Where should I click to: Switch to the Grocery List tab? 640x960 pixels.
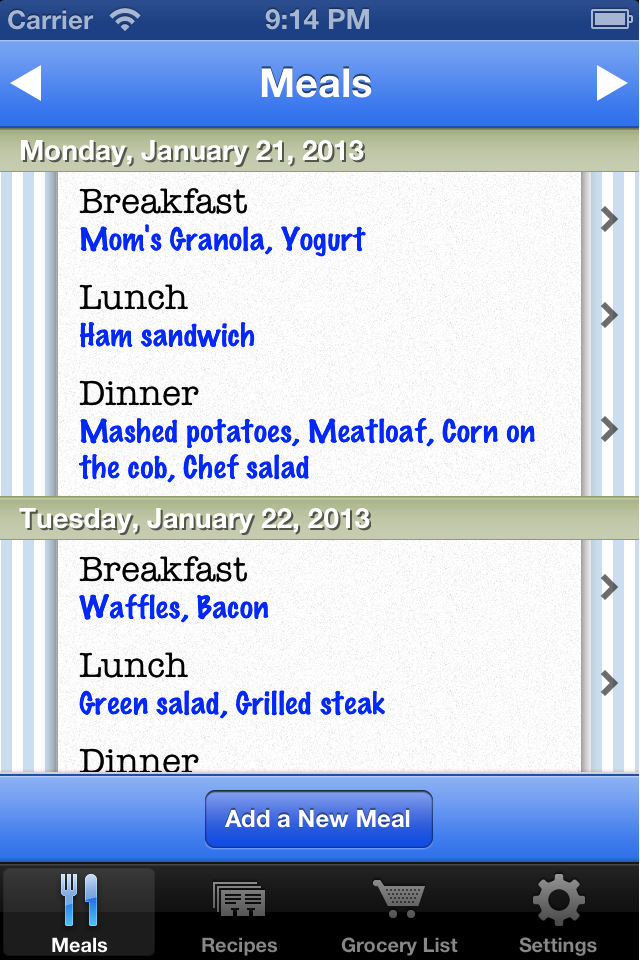pyautogui.click(x=399, y=912)
